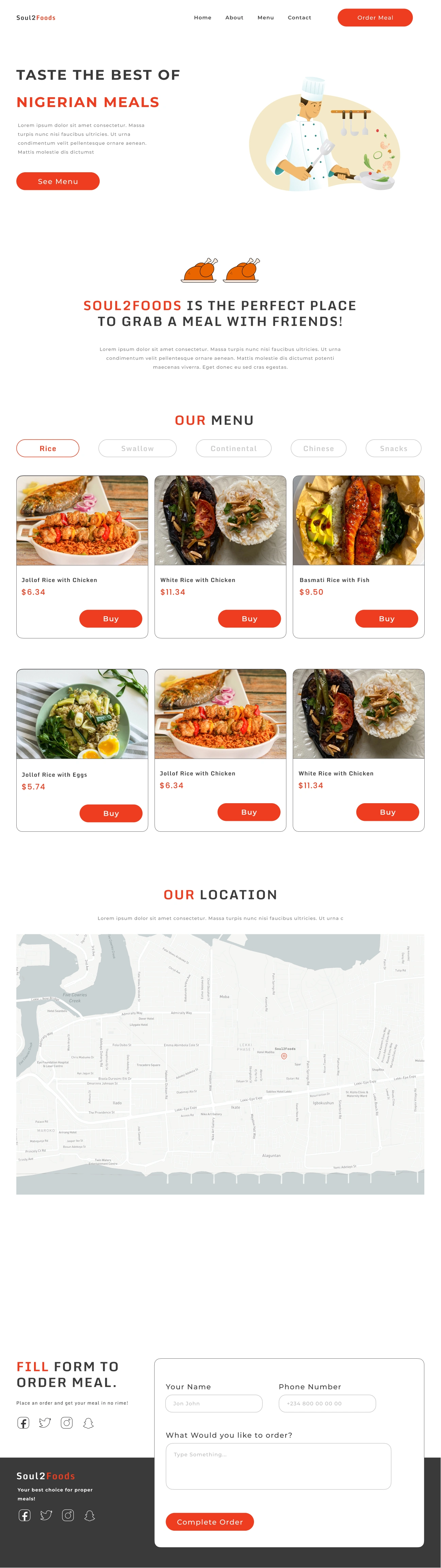This screenshot has width=441, height=1568.
Task: Submit with the Complete Order button
Action: tap(209, 1522)
